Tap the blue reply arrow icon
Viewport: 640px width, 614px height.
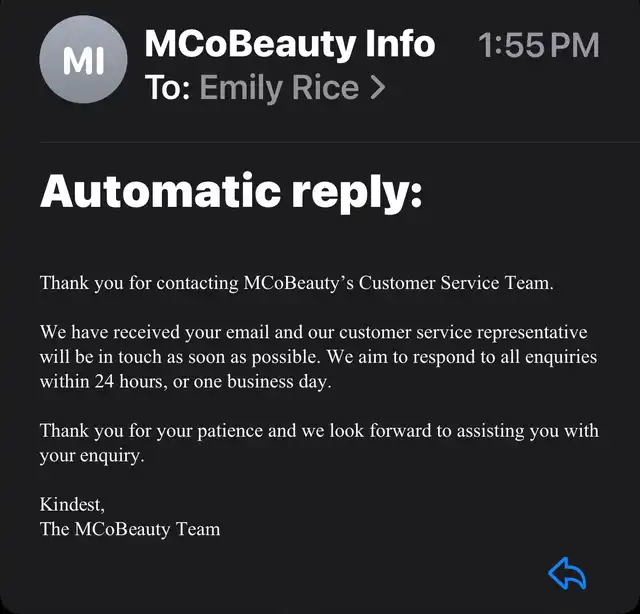pyautogui.click(x=567, y=573)
